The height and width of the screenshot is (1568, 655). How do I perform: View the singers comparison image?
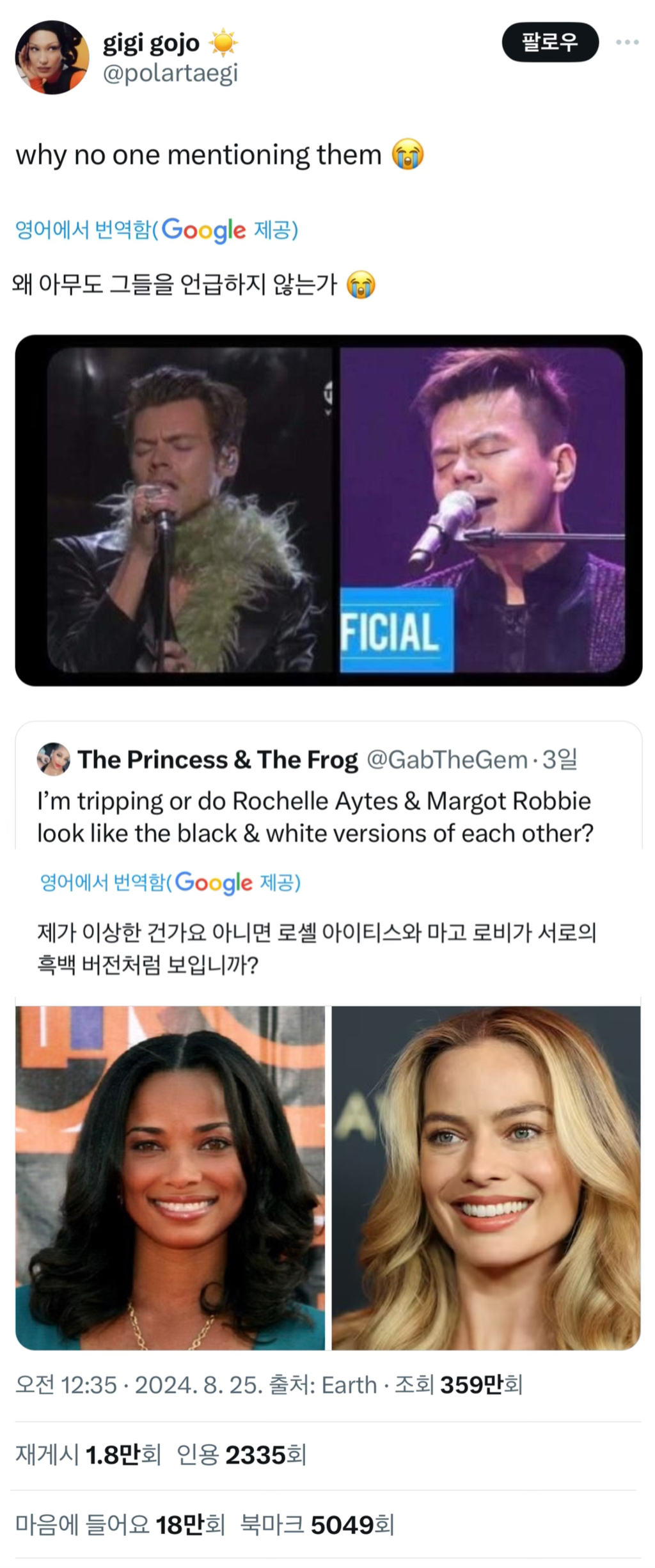tap(328, 510)
